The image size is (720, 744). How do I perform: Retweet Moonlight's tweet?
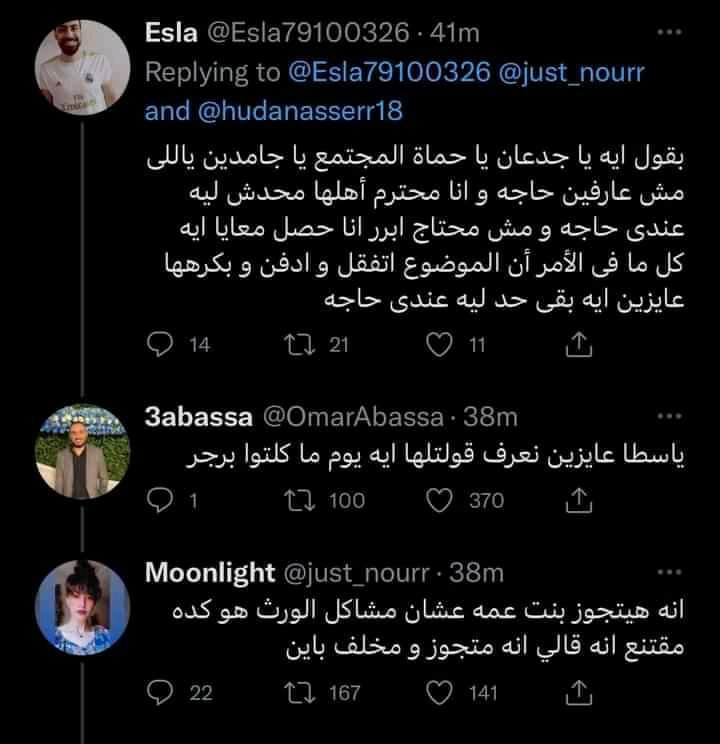pos(297,692)
